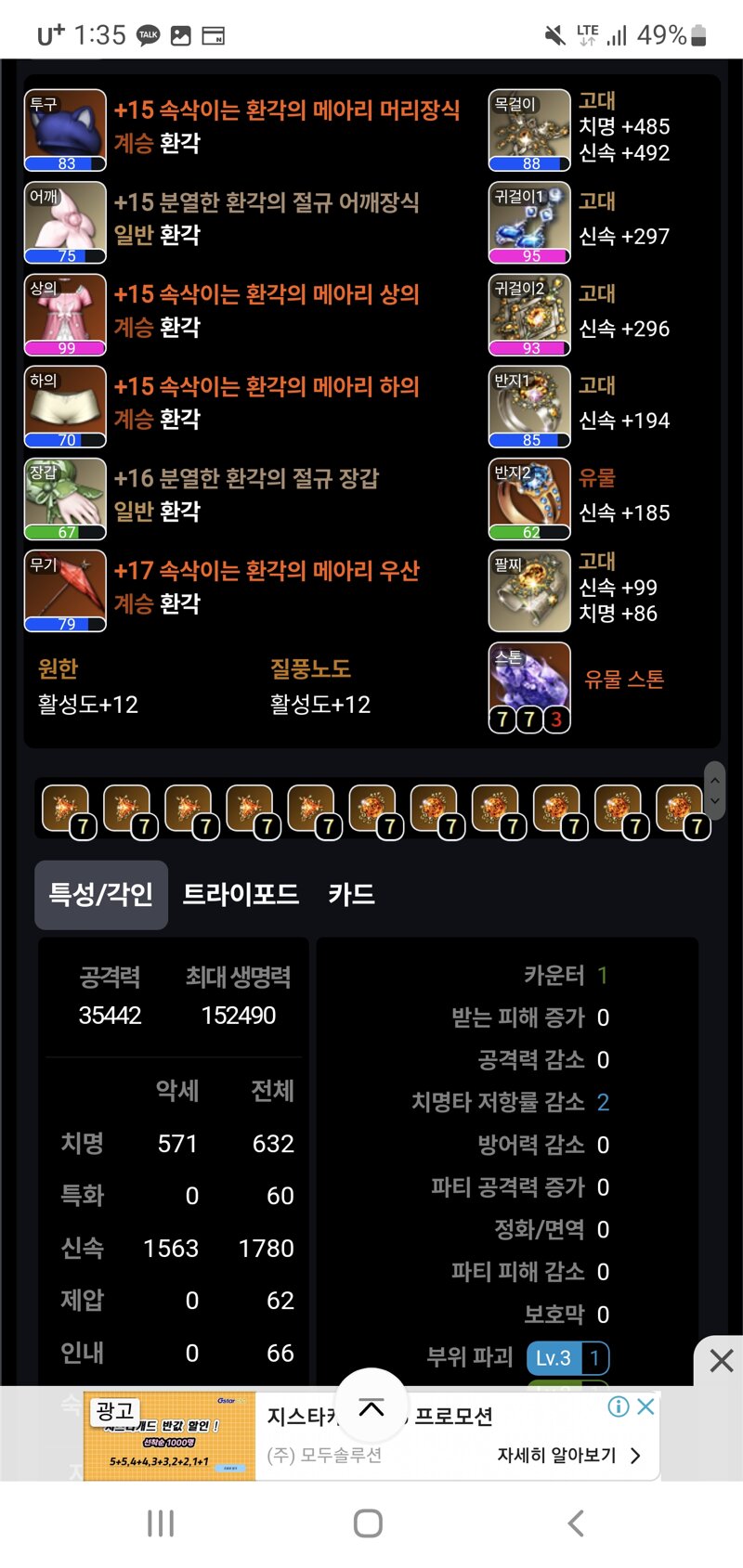
Task: Close the floating X button
Action: point(721,1361)
